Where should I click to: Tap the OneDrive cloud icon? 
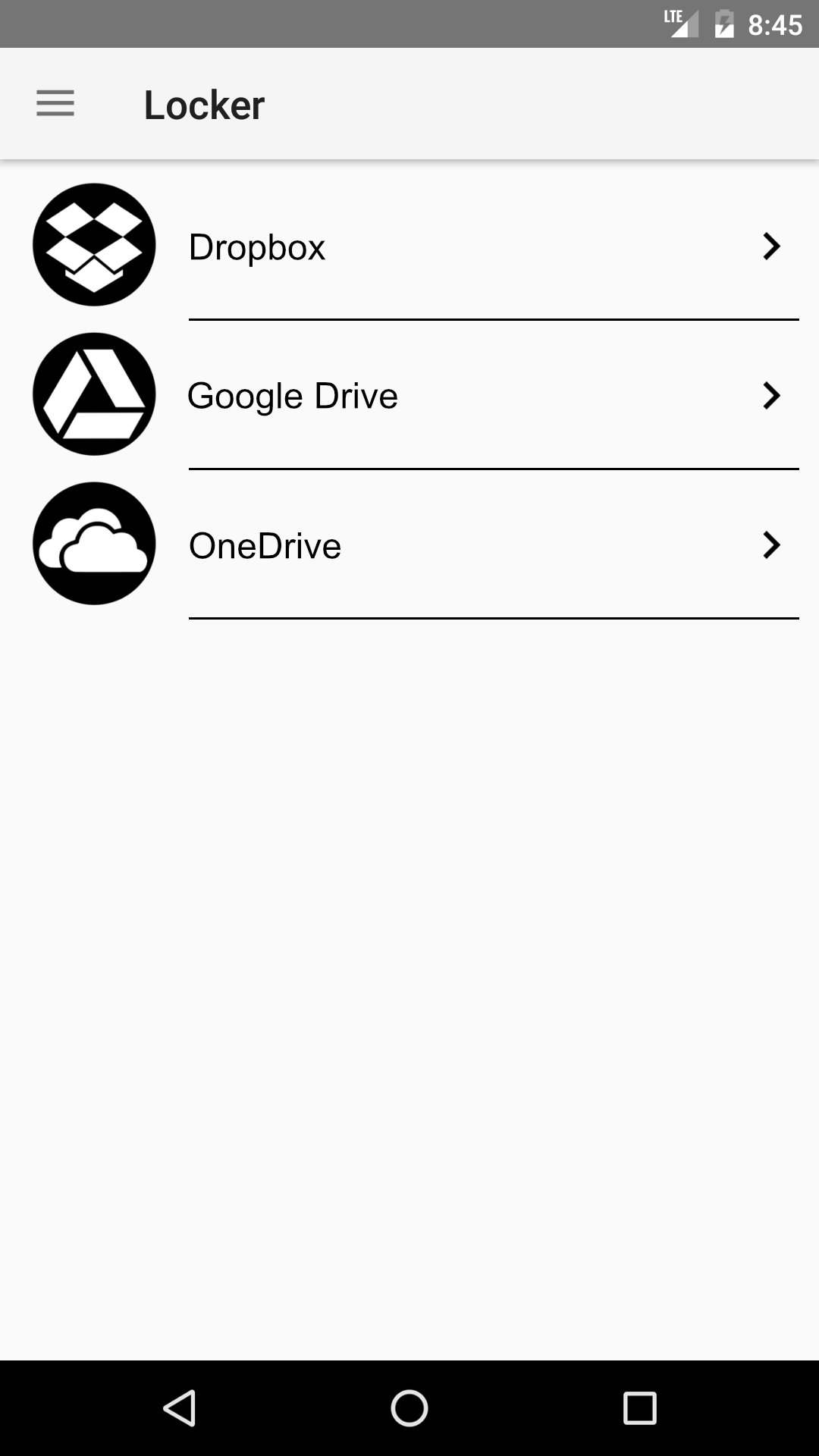tap(93, 544)
